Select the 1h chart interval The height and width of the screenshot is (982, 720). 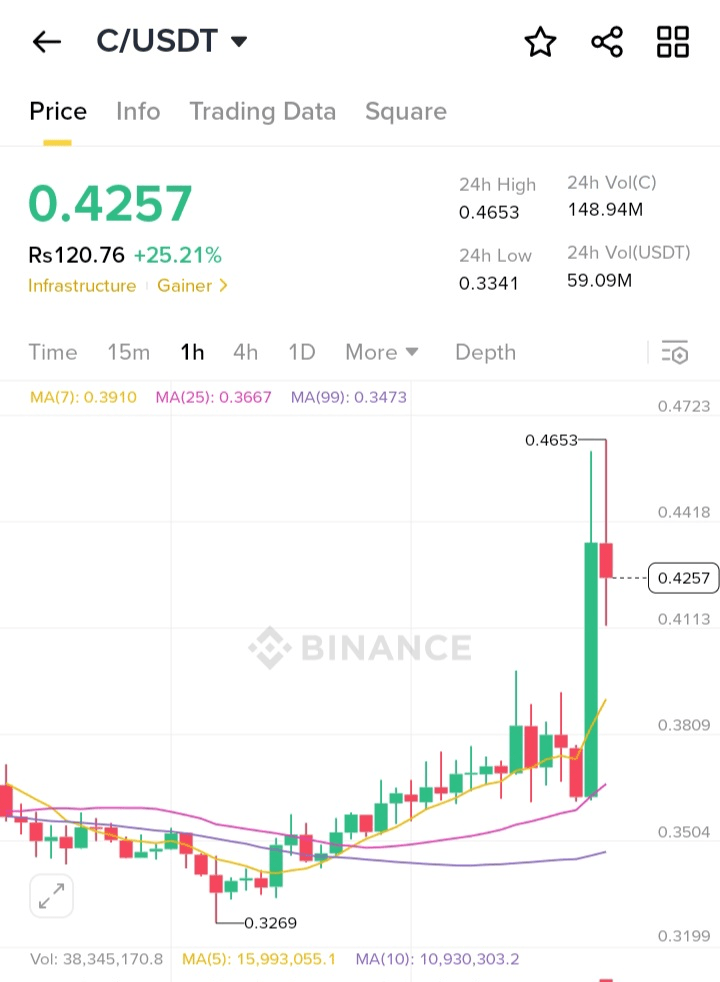(192, 352)
